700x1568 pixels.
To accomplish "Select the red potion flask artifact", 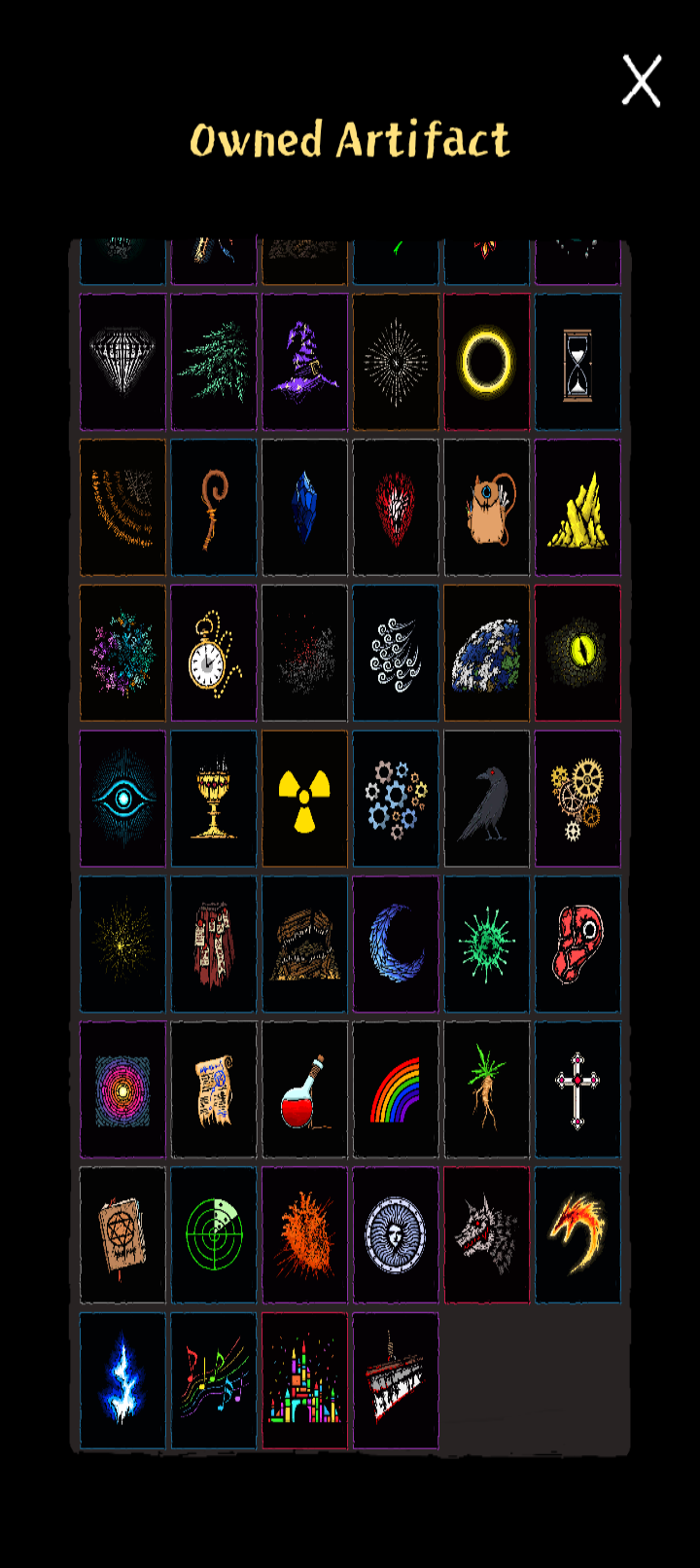I will 304,1089.
